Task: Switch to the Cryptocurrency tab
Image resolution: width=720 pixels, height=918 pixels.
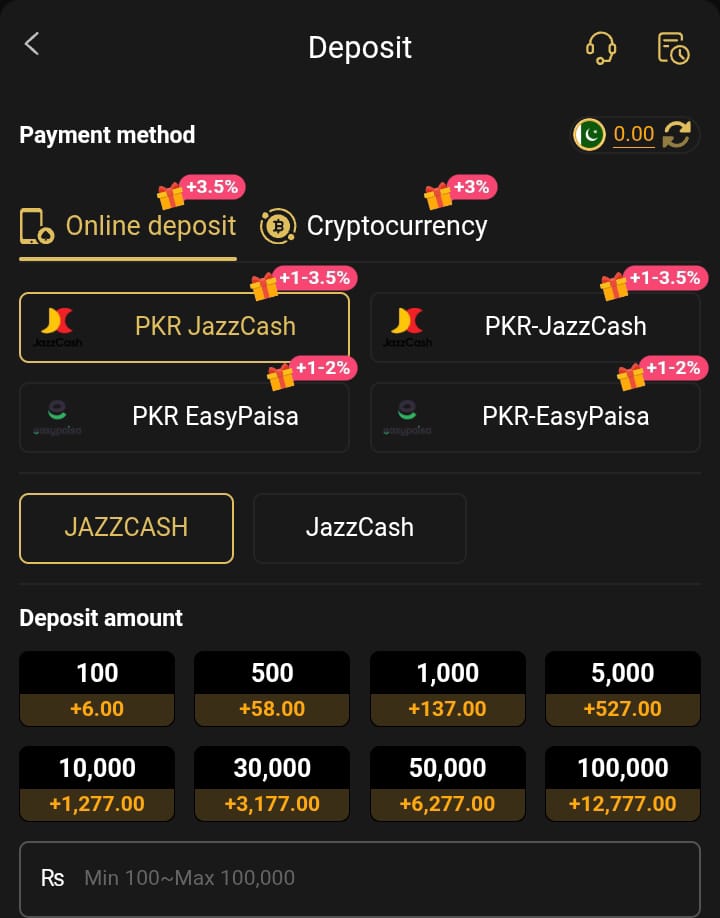Action: [374, 226]
